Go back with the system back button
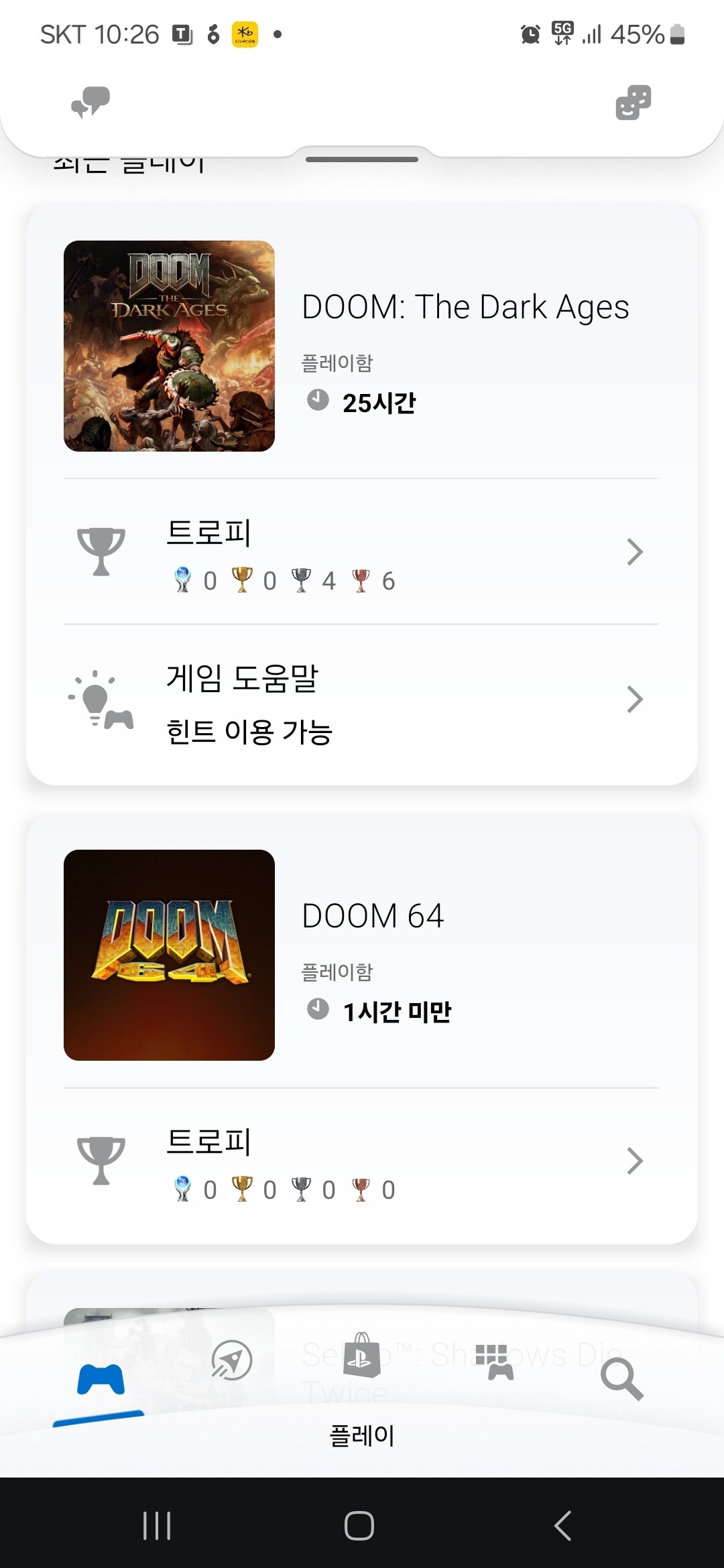This screenshot has width=724, height=1568. click(x=563, y=1525)
